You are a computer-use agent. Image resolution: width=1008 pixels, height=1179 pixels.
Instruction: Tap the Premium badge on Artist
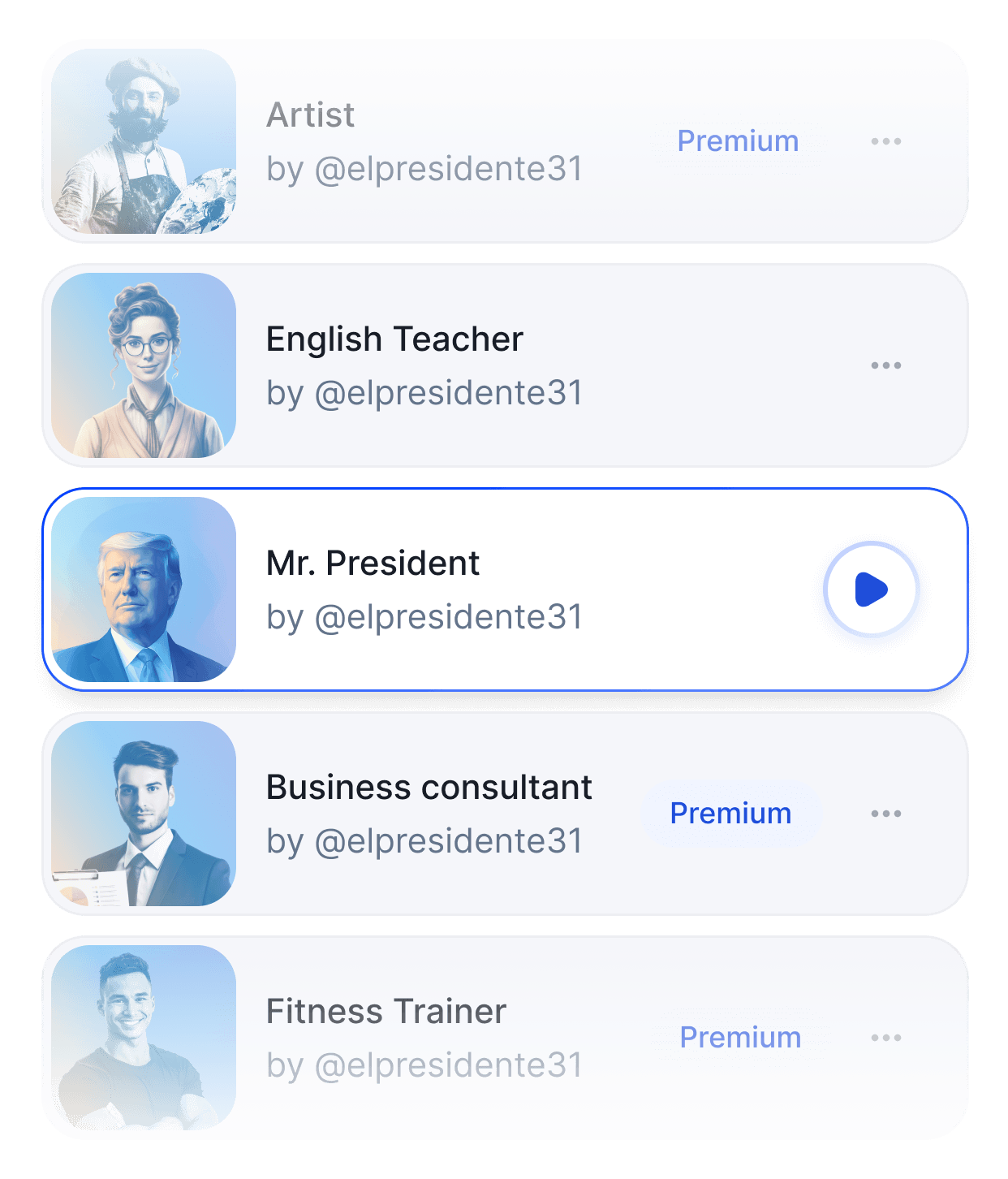(738, 141)
